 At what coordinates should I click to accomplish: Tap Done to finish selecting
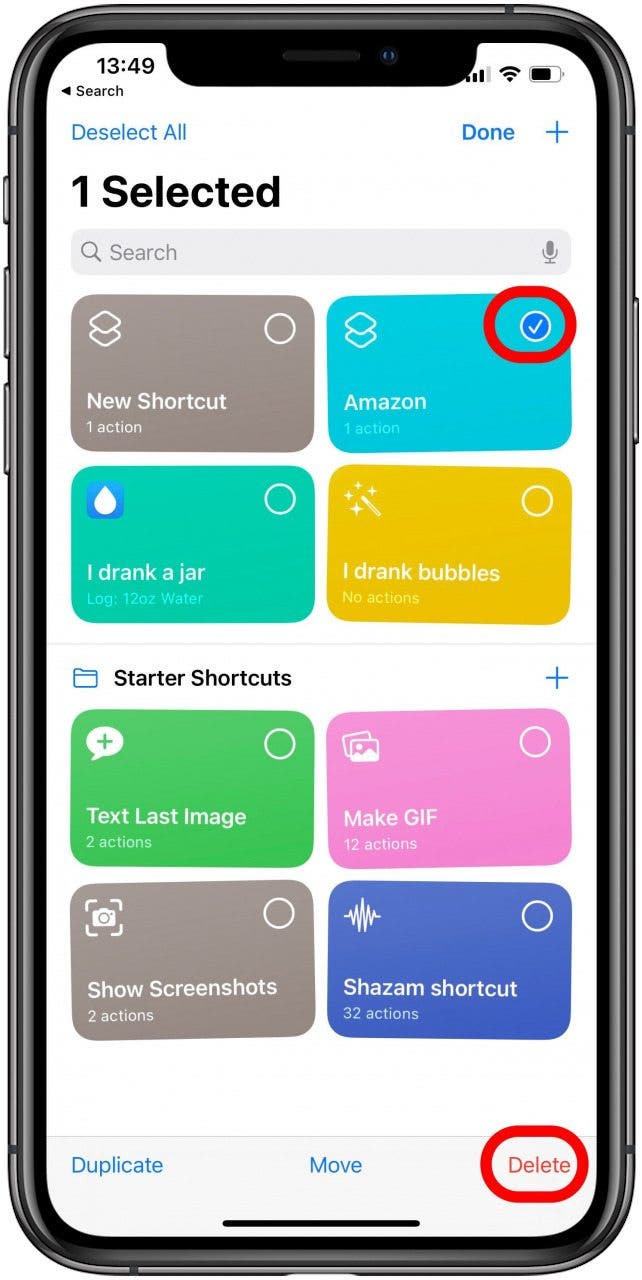click(488, 132)
